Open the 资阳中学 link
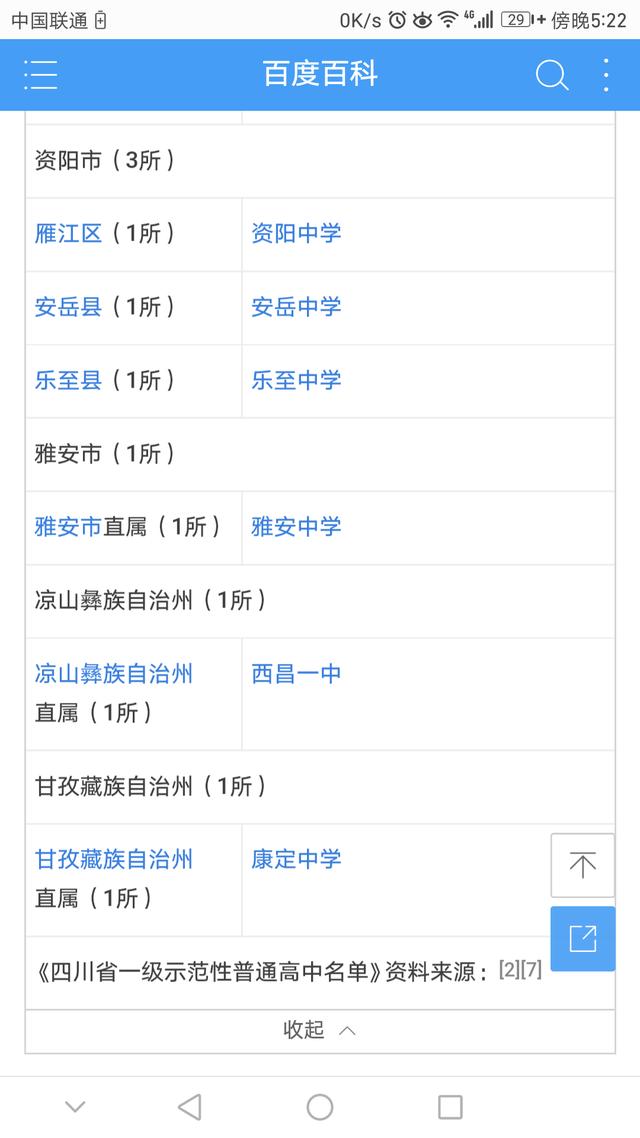The height and width of the screenshot is (1138, 640). click(x=296, y=234)
